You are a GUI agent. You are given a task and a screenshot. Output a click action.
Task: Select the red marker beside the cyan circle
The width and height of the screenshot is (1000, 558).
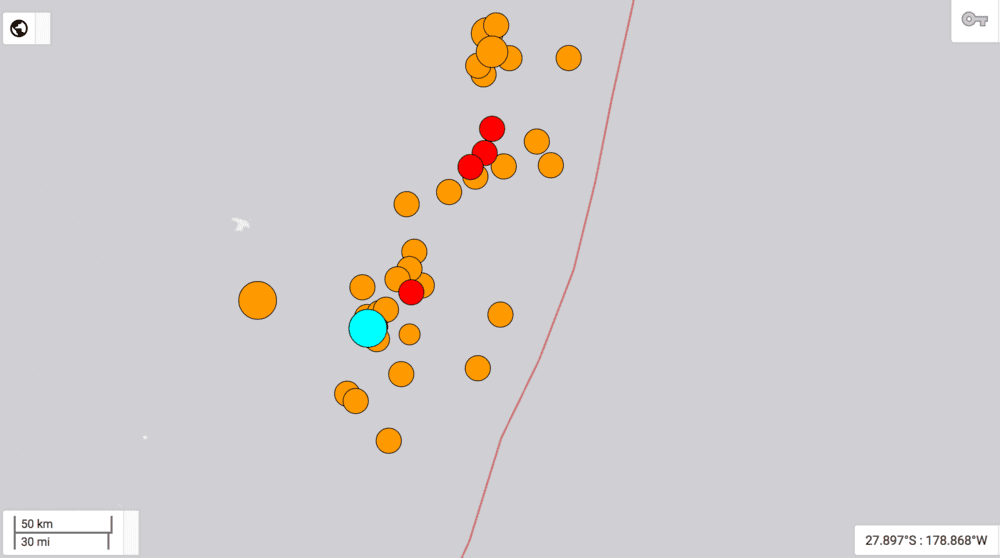click(411, 292)
